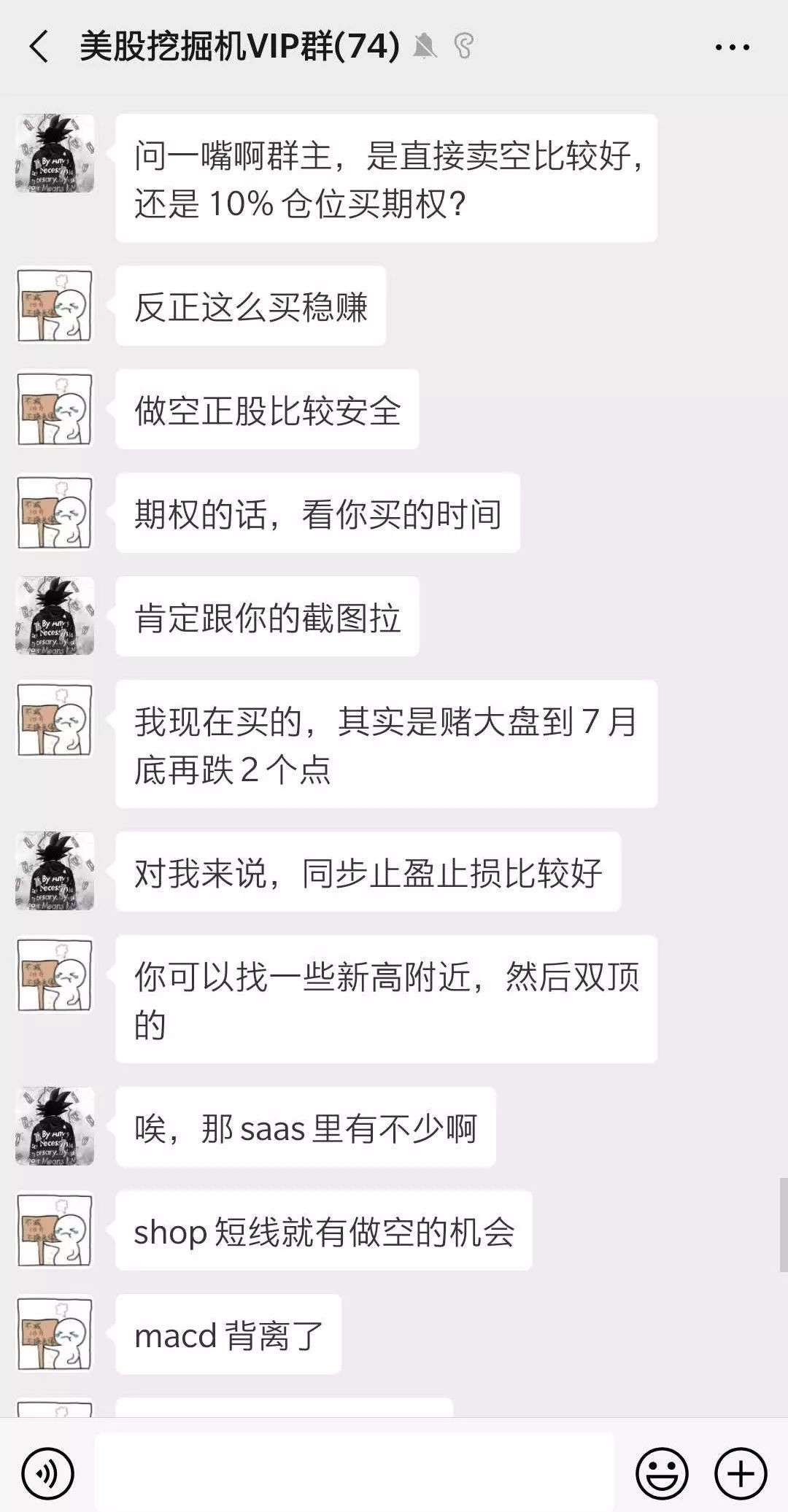
Task: Open the avatar beside macd 背离了
Action: (55, 1333)
